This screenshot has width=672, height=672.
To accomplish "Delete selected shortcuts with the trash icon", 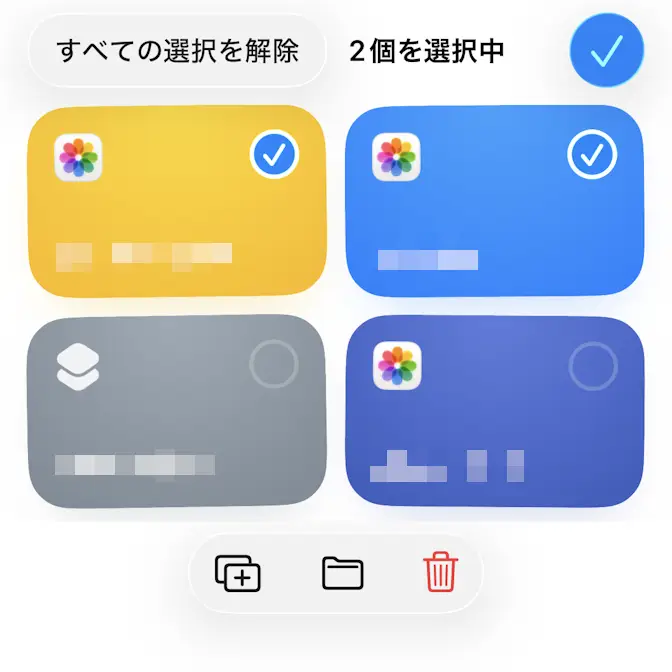I will click(440, 574).
